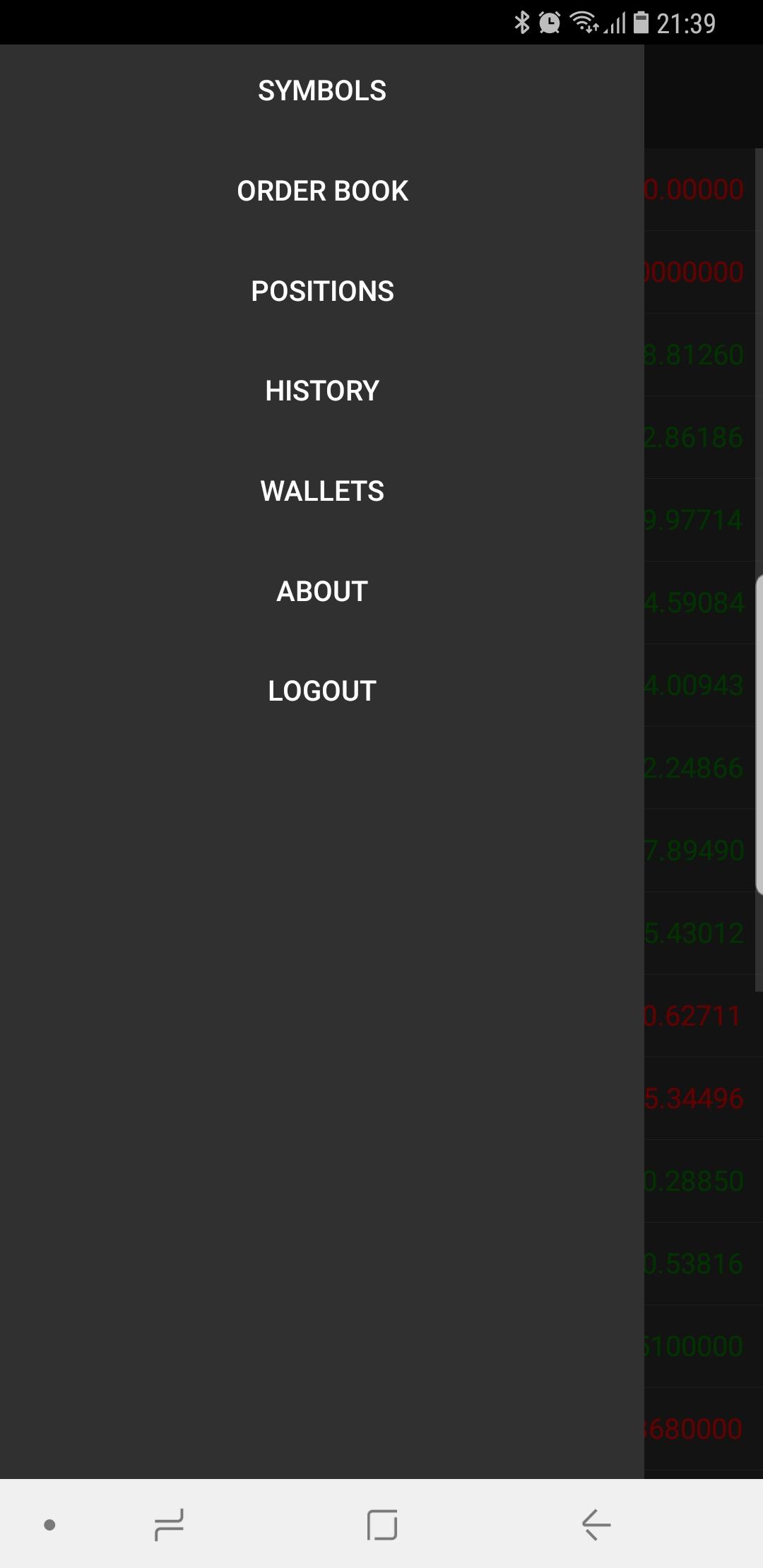View trade History
The image size is (763, 1568).
[322, 391]
